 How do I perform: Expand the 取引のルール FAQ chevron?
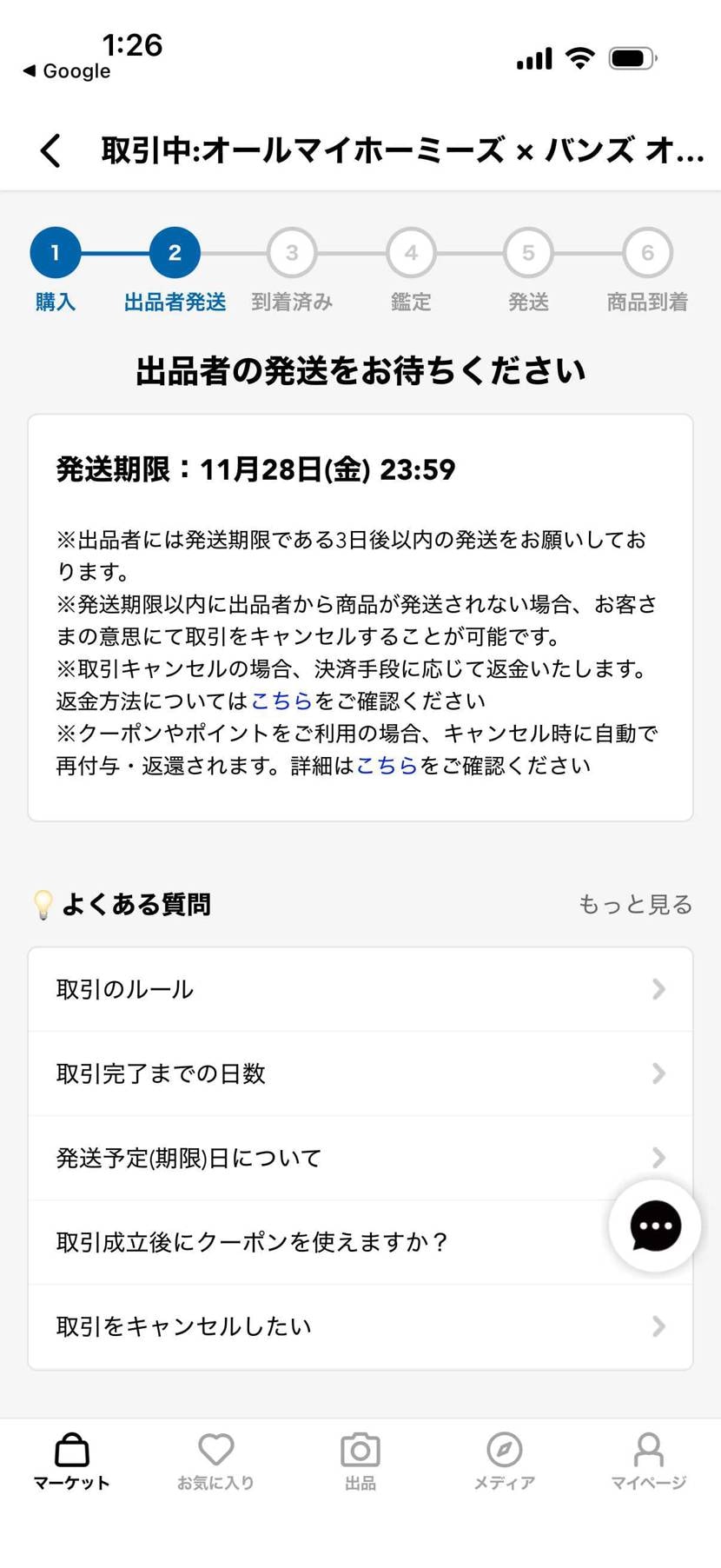(x=658, y=989)
